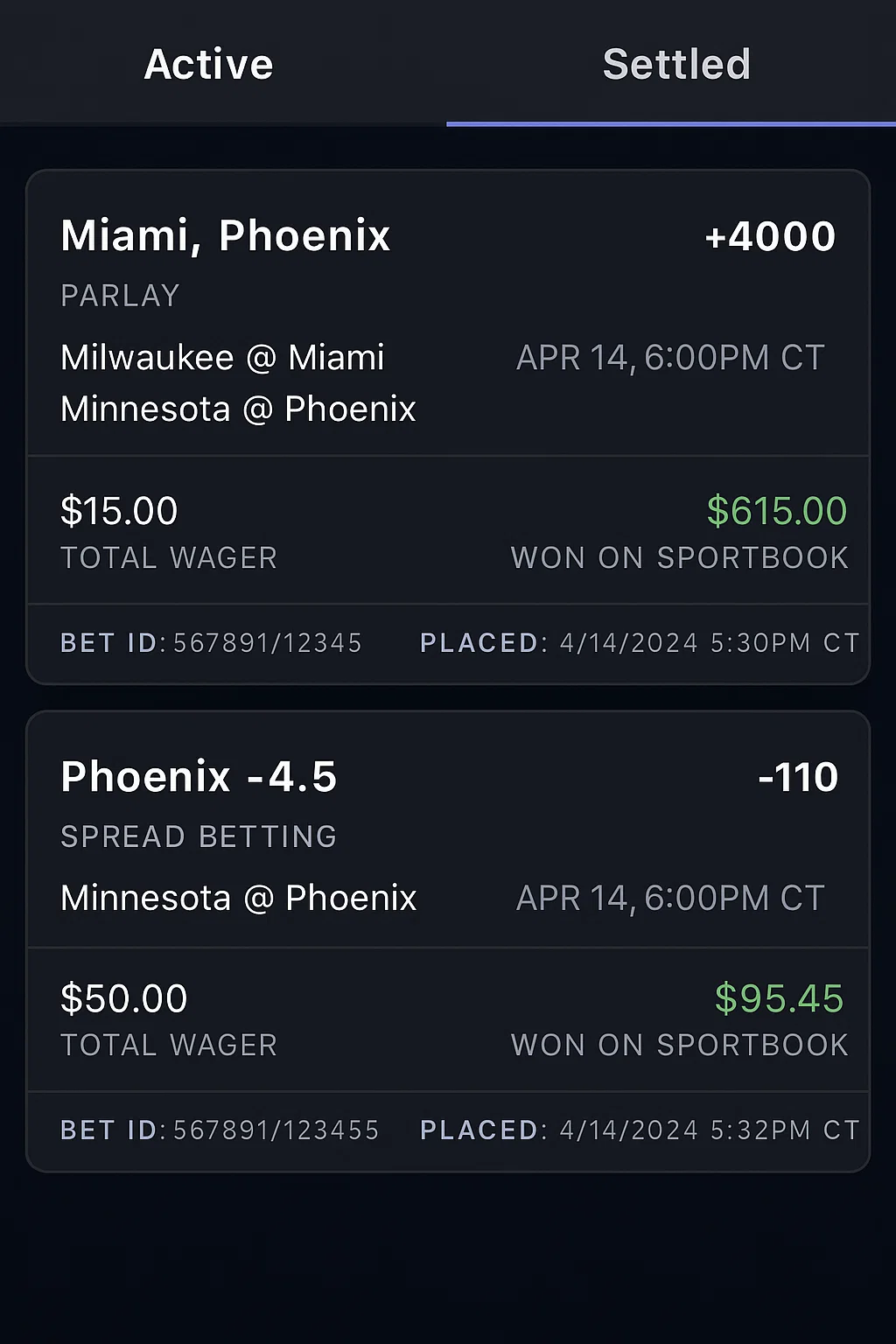Click the SPREAD BETTING label
Image resolution: width=896 pixels, height=1344 pixels.
(x=198, y=836)
